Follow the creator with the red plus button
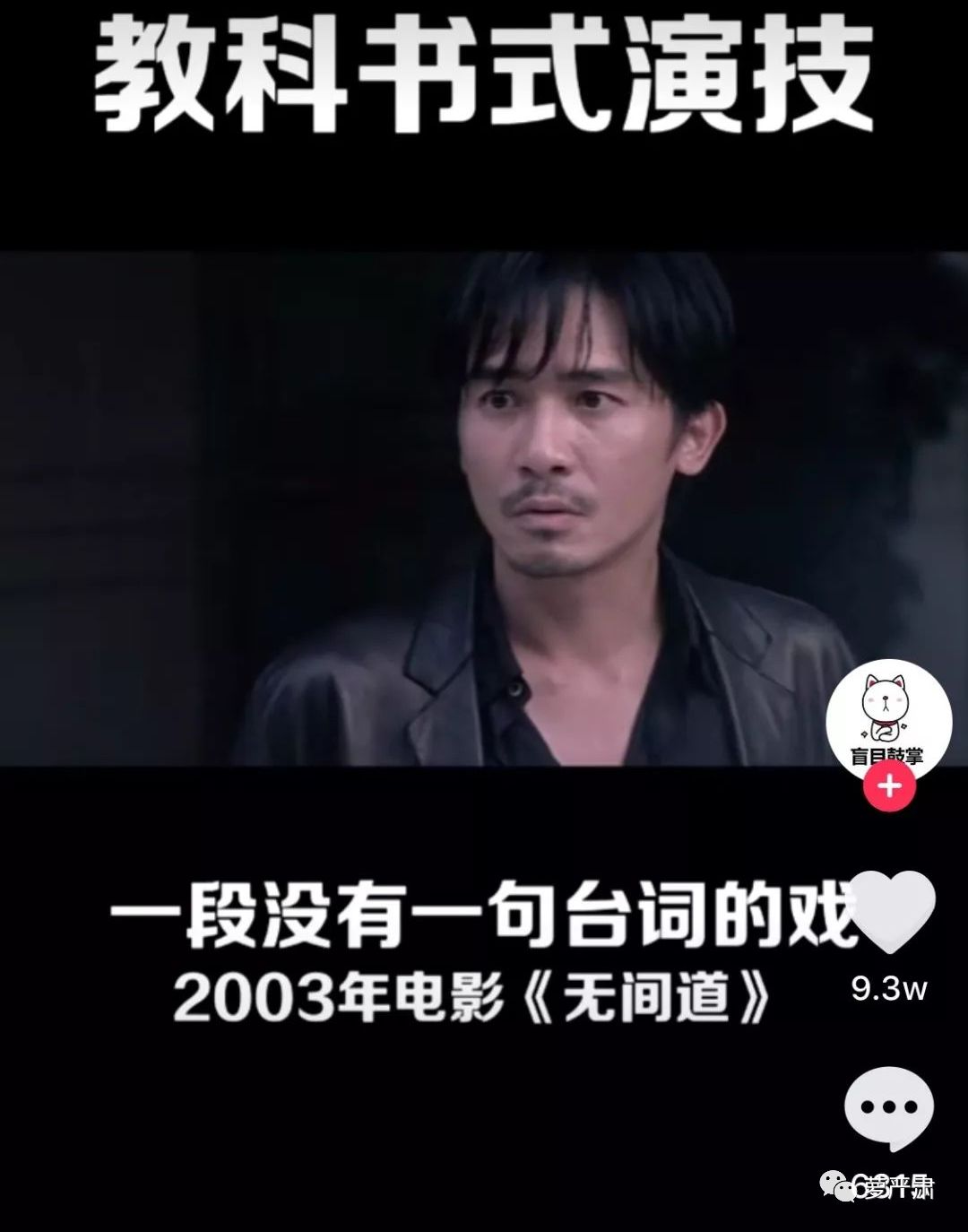The height and width of the screenshot is (1232, 968). coord(889,787)
